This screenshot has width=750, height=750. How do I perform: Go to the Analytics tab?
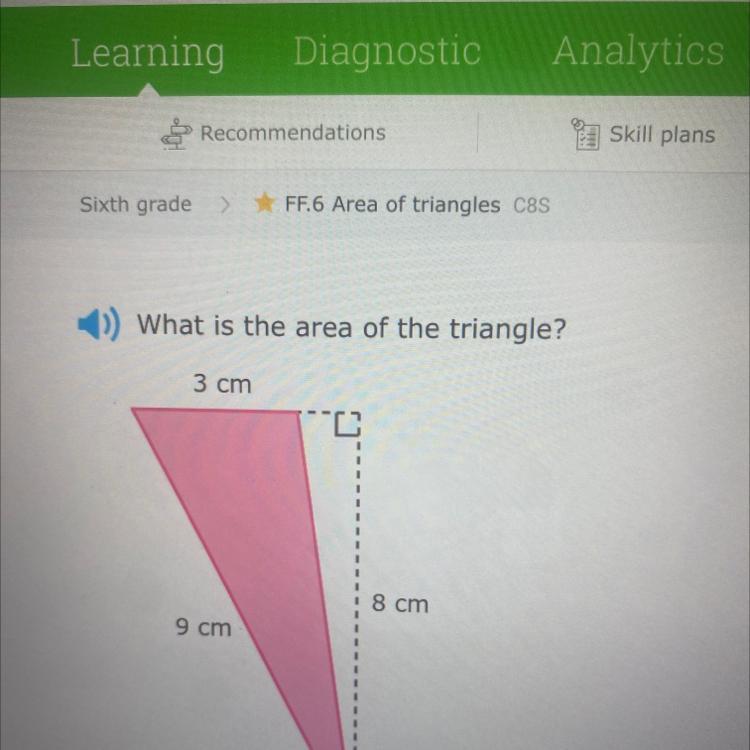pyautogui.click(x=637, y=50)
